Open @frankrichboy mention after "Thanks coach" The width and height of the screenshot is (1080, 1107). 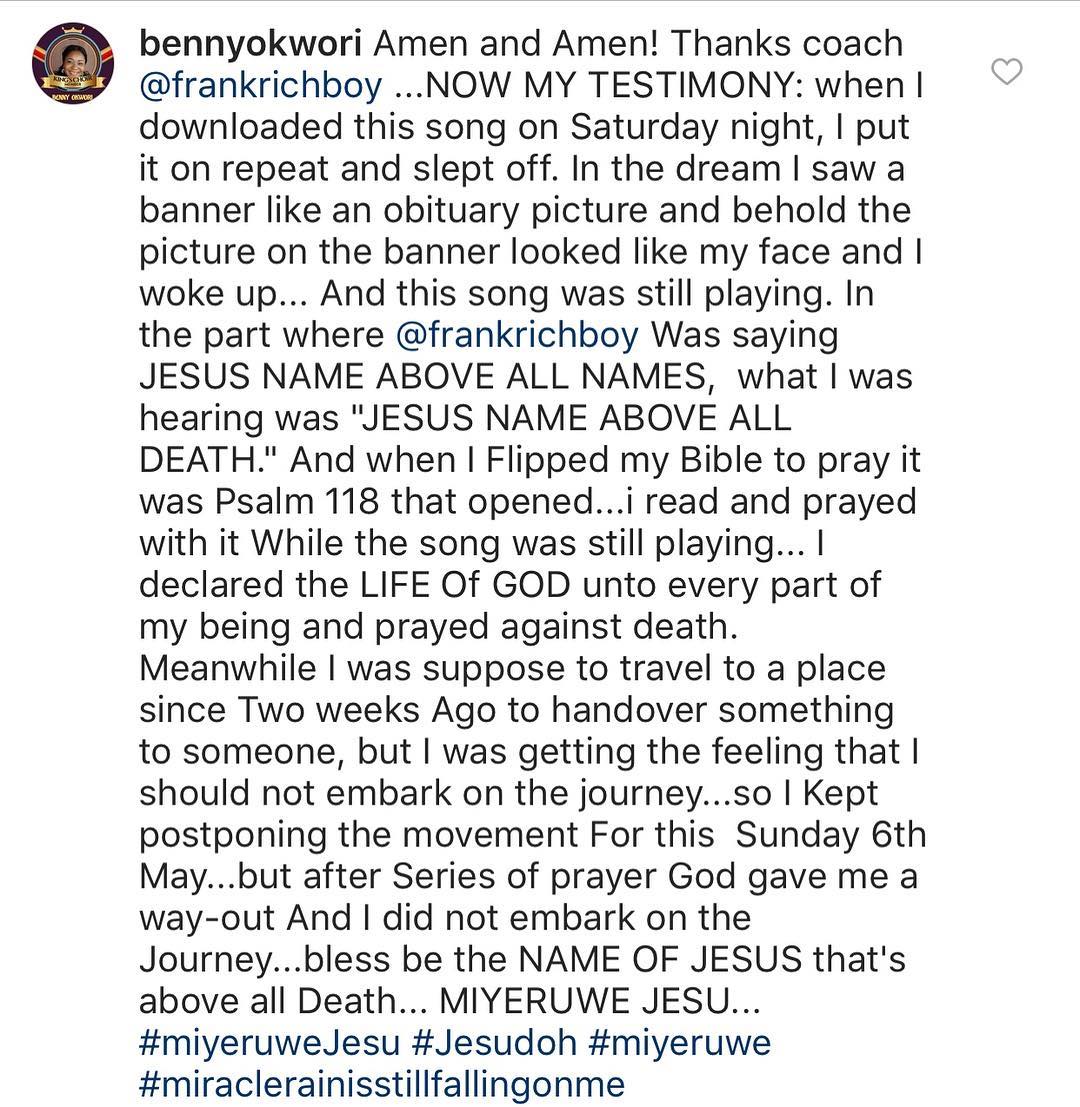point(260,86)
